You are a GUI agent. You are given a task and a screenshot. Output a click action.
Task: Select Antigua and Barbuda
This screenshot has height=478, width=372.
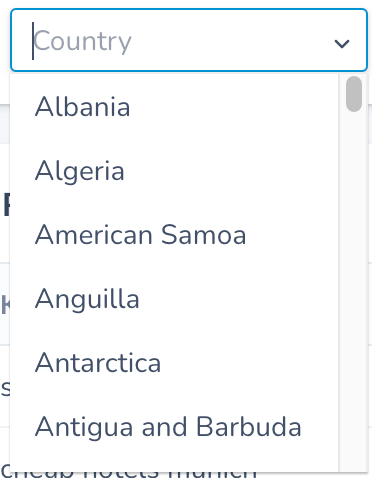tap(174, 427)
